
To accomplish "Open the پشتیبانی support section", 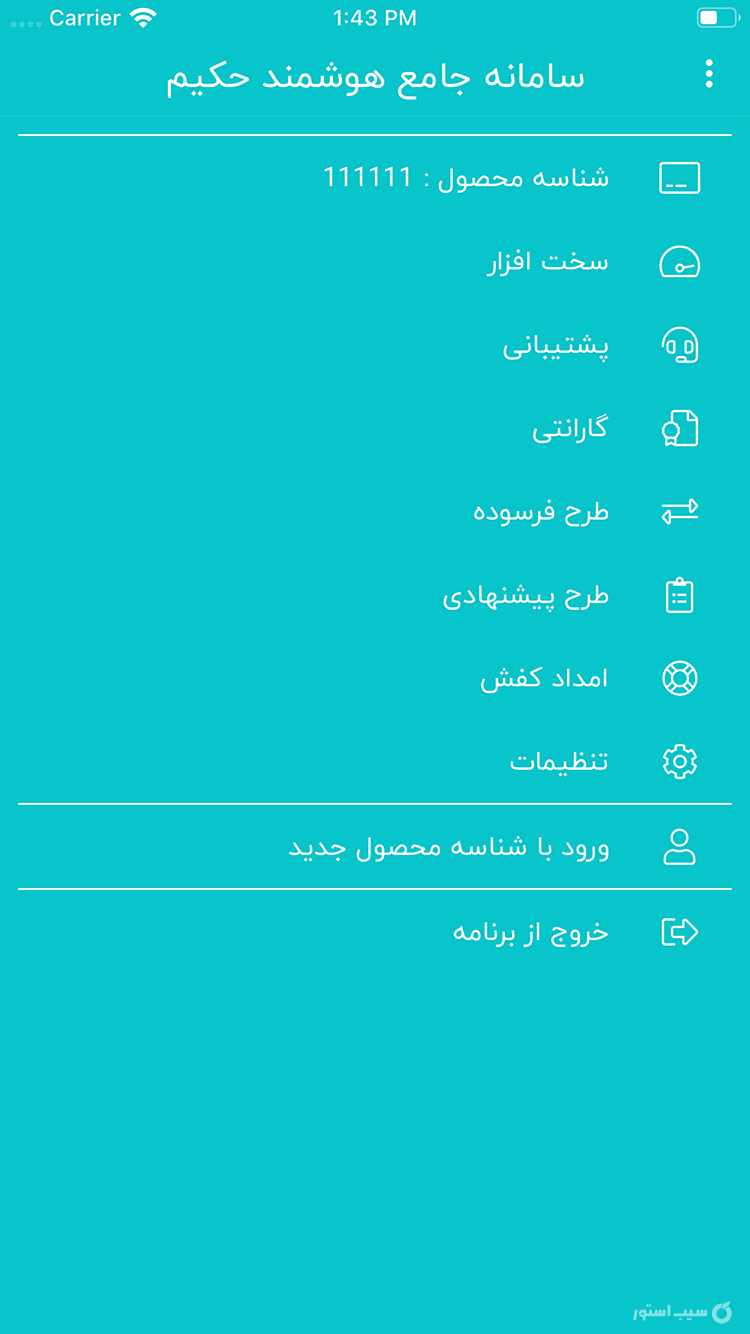I will pyautogui.click(x=557, y=345).
